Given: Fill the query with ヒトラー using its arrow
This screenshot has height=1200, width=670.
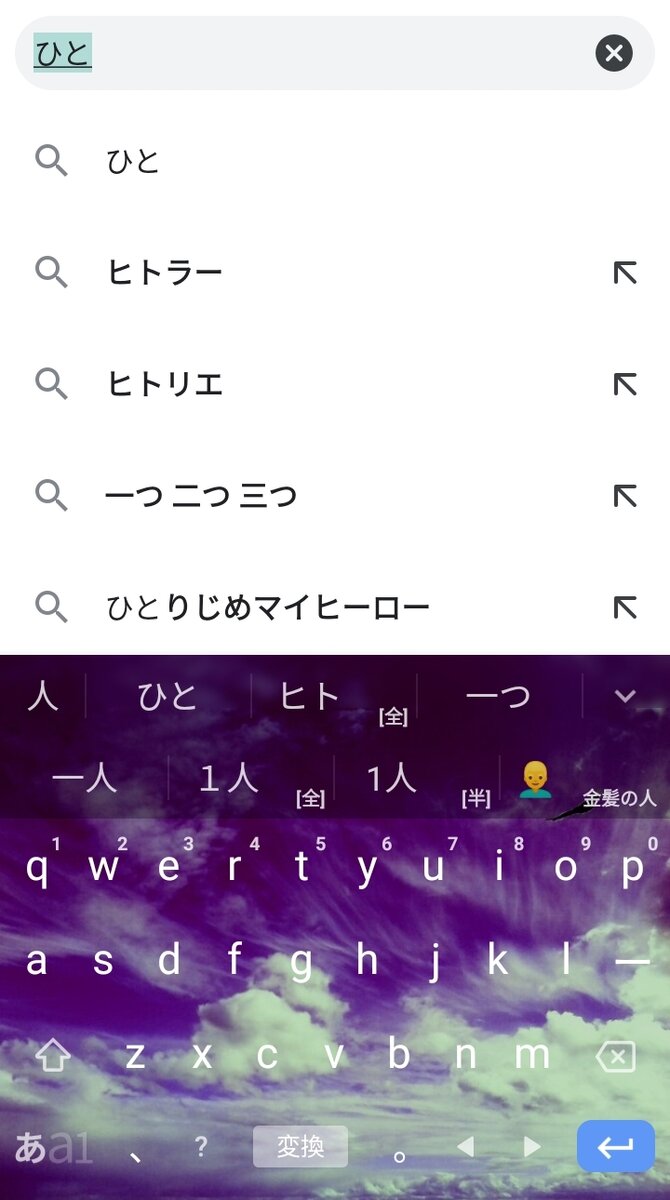Looking at the screenshot, I should tap(625, 272).
